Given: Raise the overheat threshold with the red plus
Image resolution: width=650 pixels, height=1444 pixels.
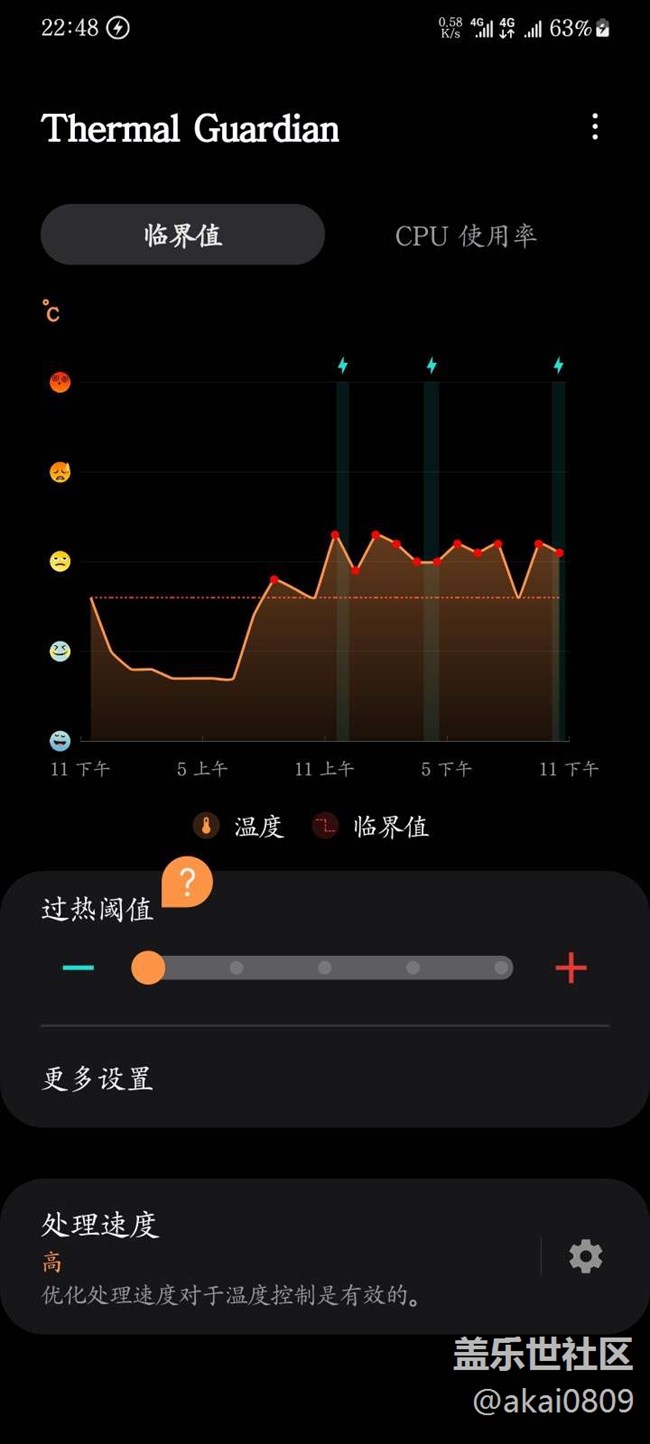Looking at the screenshot, I should (x=571, y=968).
